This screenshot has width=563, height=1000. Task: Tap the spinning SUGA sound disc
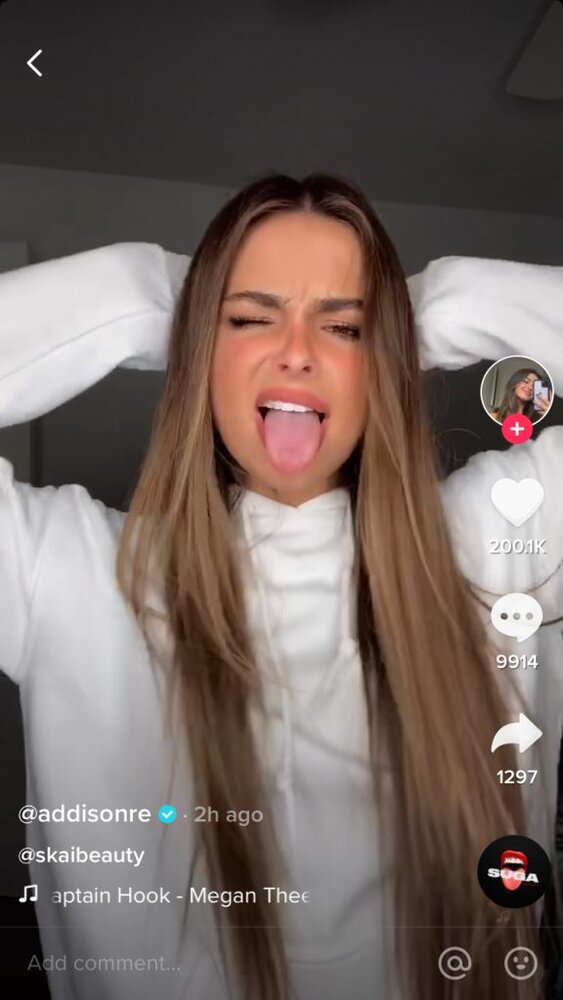[x=514, y=871]
